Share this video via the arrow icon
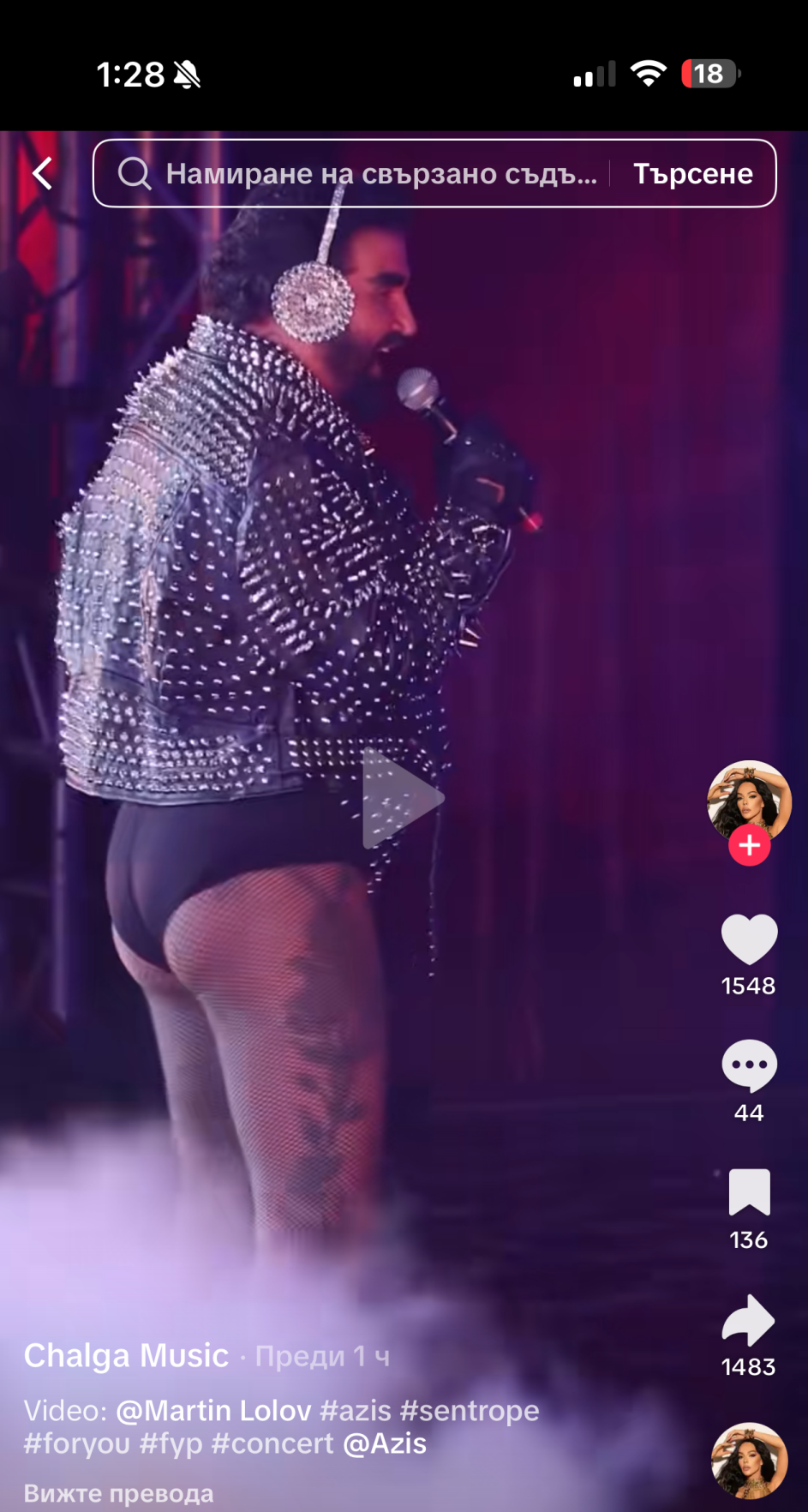Screen dimensions: 808x1512 point(749,1320)
